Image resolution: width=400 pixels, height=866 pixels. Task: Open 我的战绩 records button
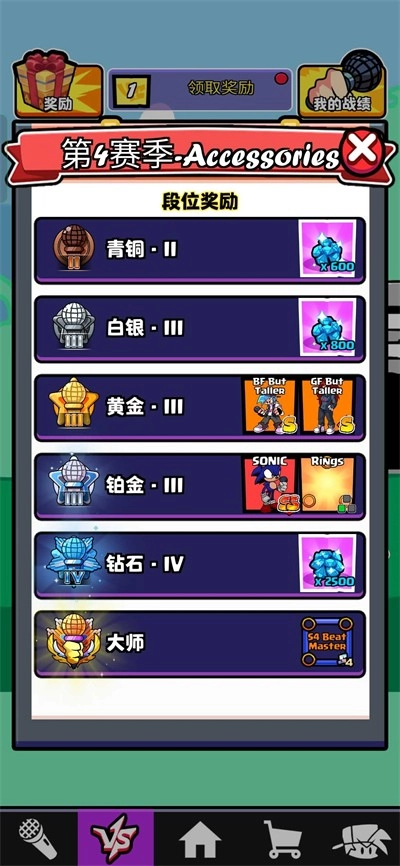342,86
